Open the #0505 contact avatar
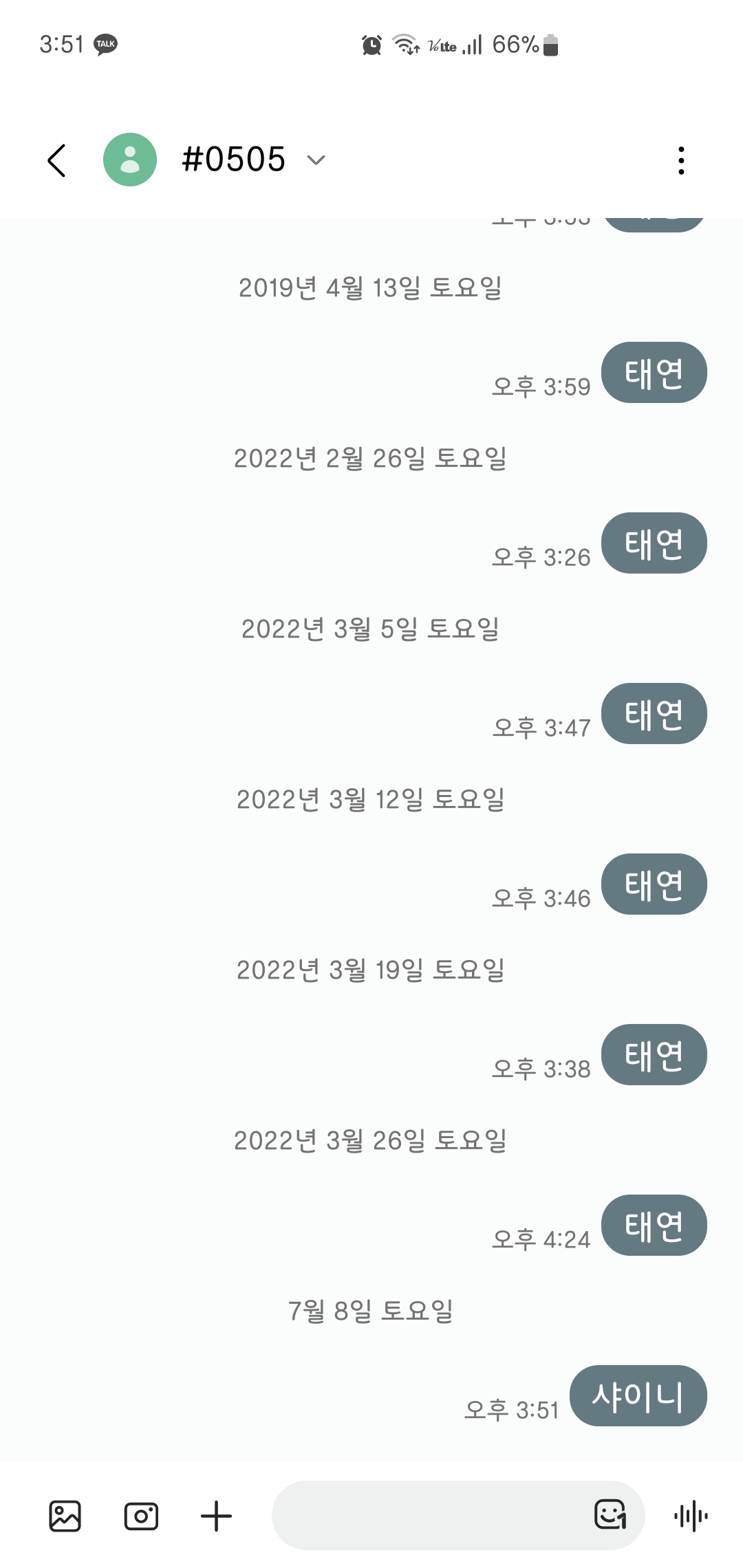The width and height of the screenshot is (743, 1568). click(130, 160)
